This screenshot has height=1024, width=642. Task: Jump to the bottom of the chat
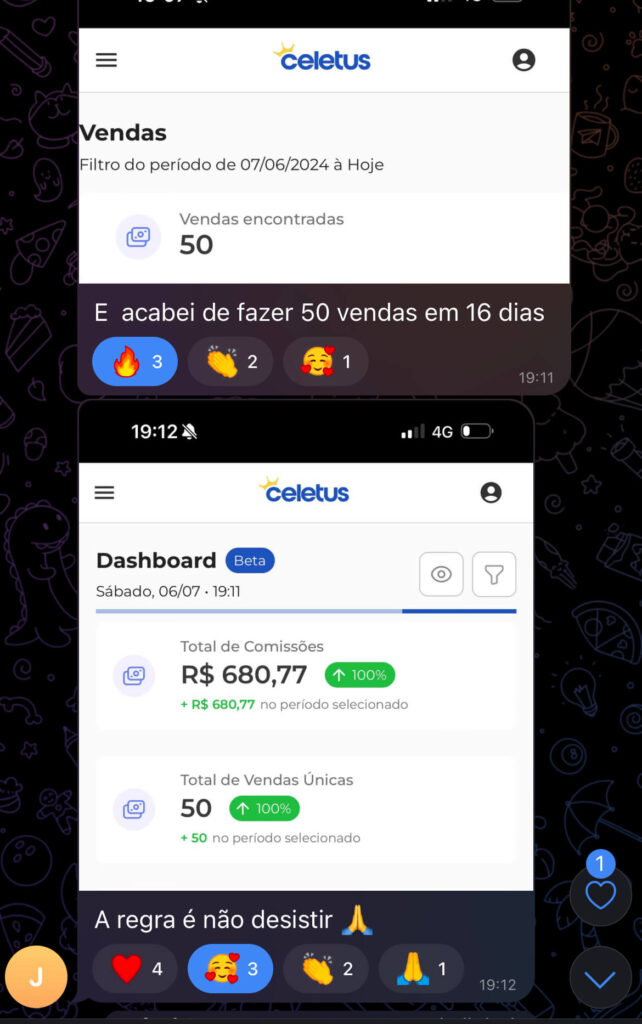pyautogui.click(x=600, y=978)
